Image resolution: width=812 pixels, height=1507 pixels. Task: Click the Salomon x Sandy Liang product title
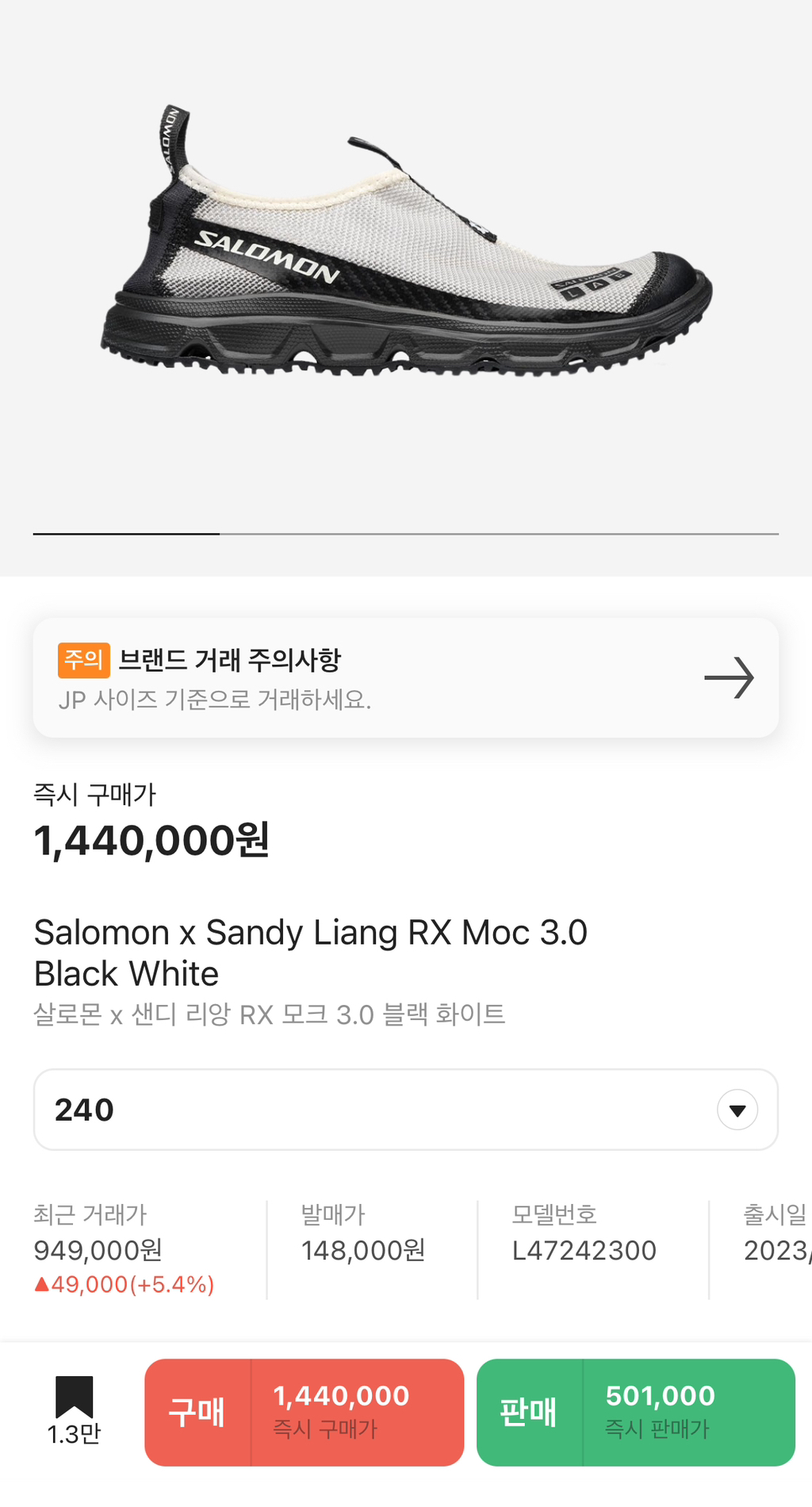coord(312,952)
